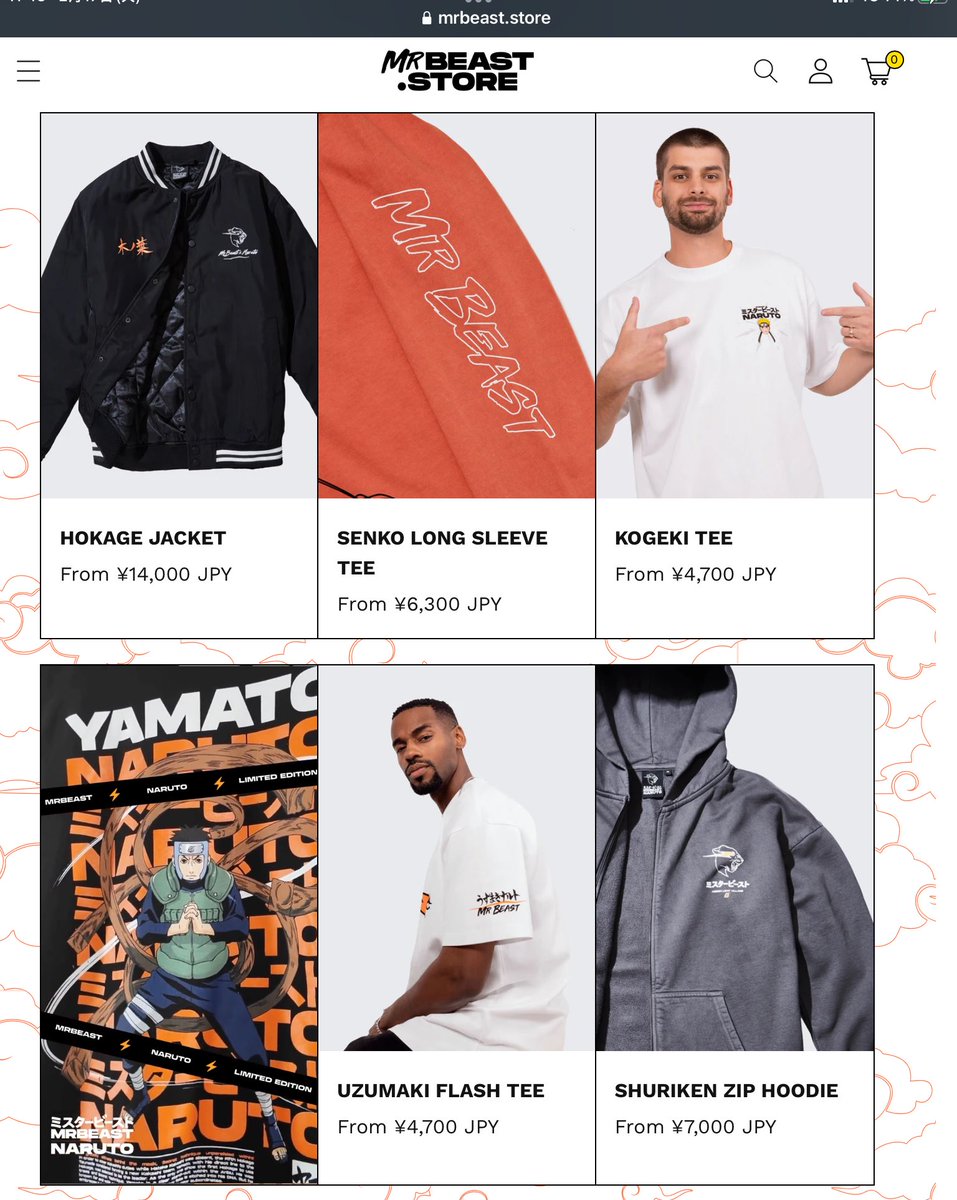
Task: Open the Shuriken Zip Hoodie listing
Action: [x=734, y=860]
